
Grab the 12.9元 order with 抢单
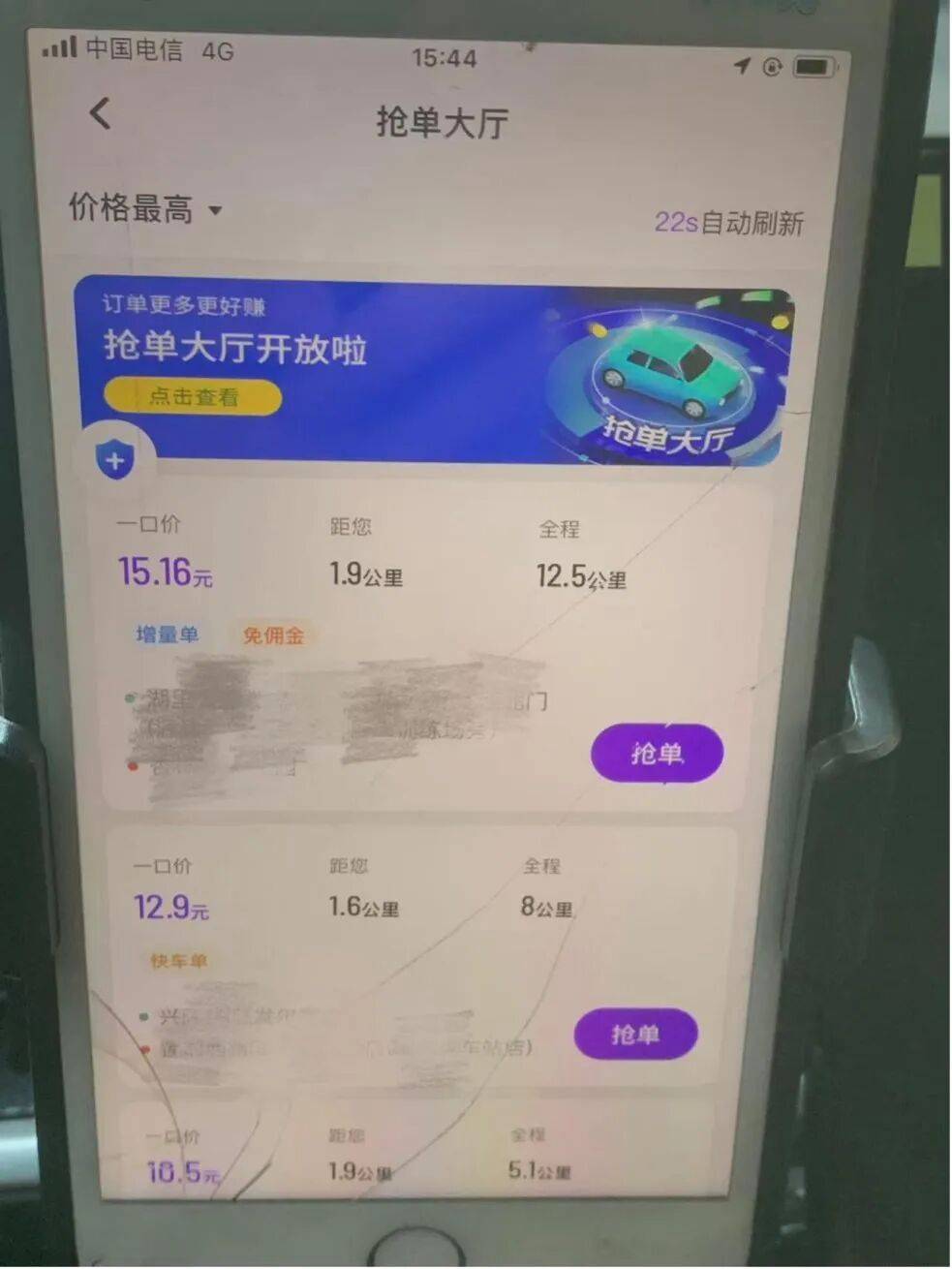coord(635,1035)
